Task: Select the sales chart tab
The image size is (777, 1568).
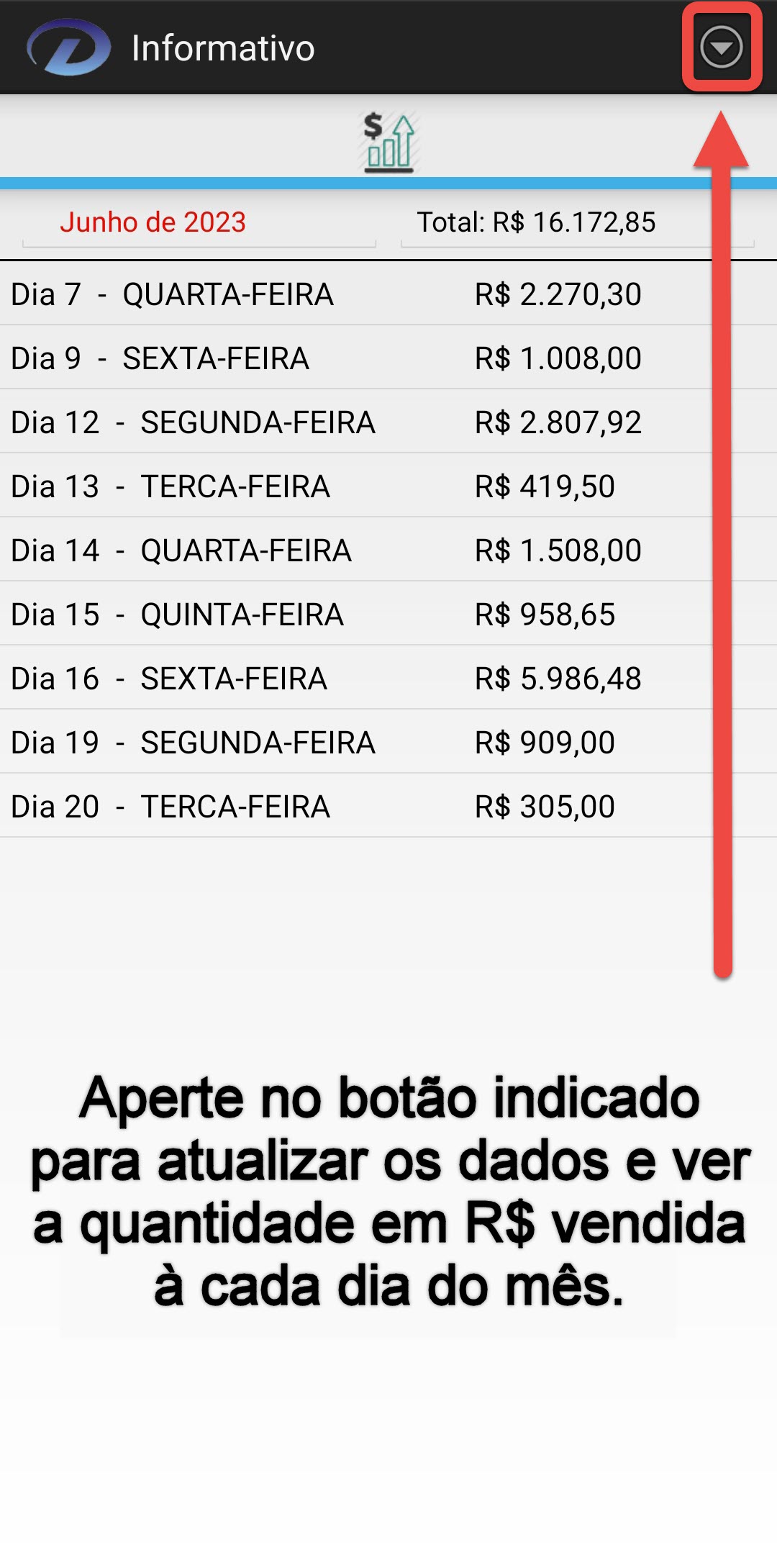Action: point(388,142)
